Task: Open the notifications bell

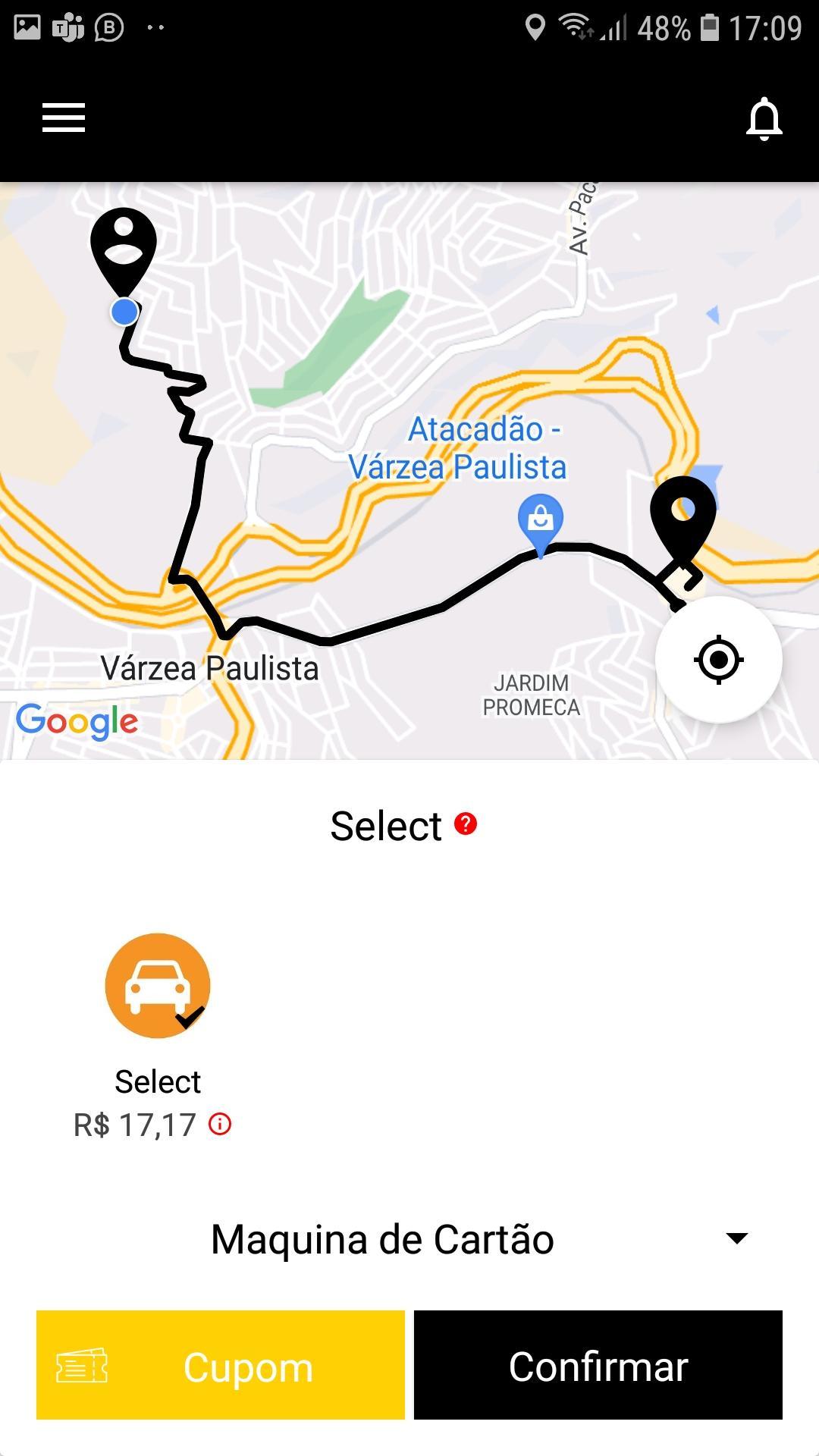Action: click(764, 118)
